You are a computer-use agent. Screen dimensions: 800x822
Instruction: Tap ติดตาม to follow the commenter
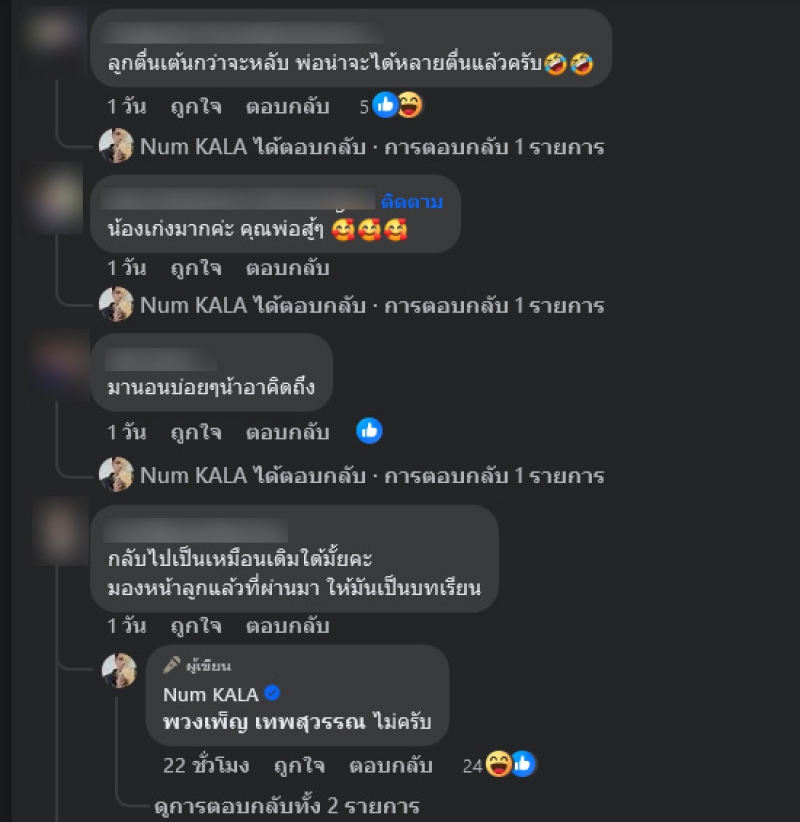(412, 202)
